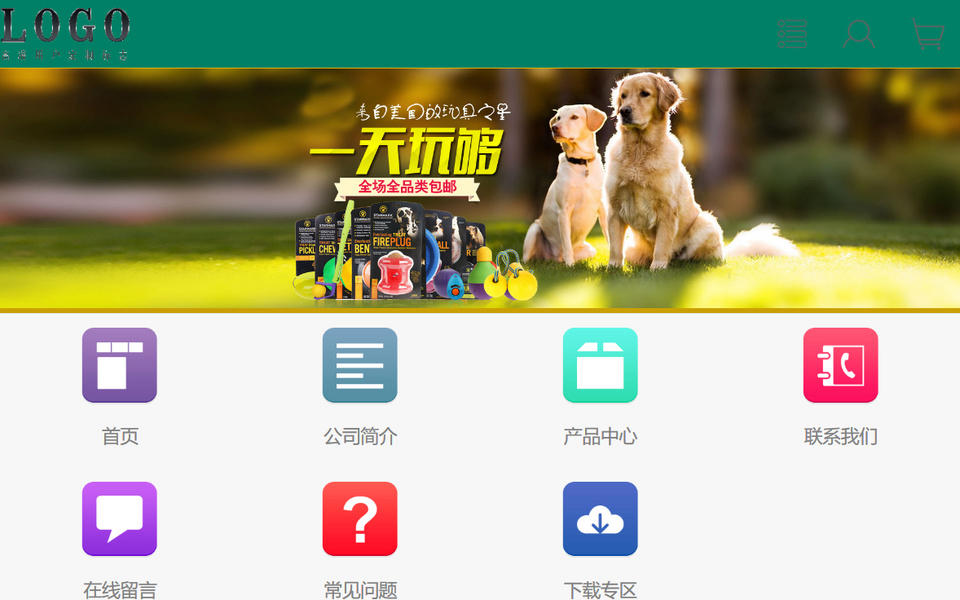Open the shopping cart
The image size is (960, 600).
pyautogui.click(x=928, y=33)
